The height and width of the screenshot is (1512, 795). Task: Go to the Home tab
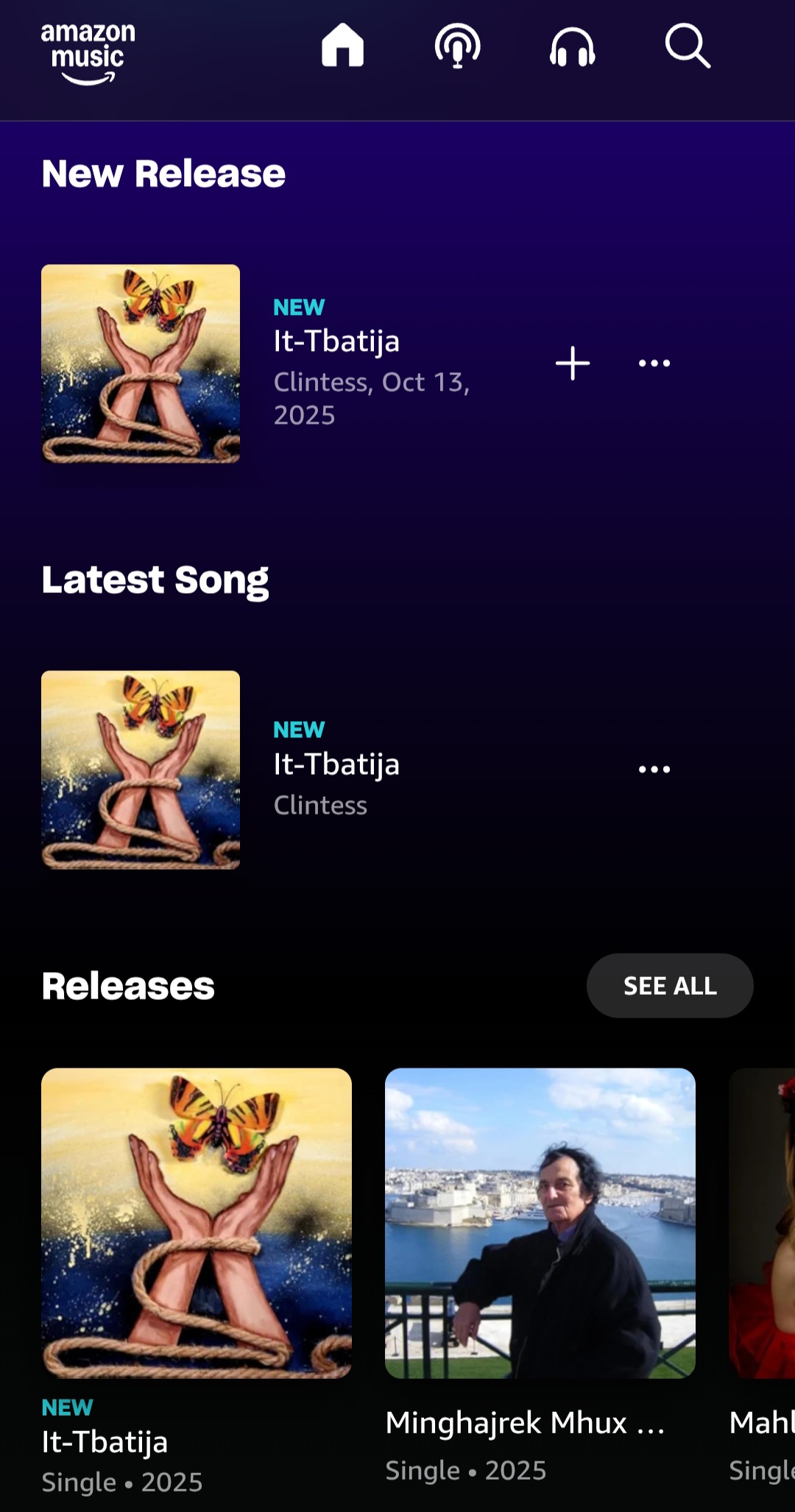point(342,46)
